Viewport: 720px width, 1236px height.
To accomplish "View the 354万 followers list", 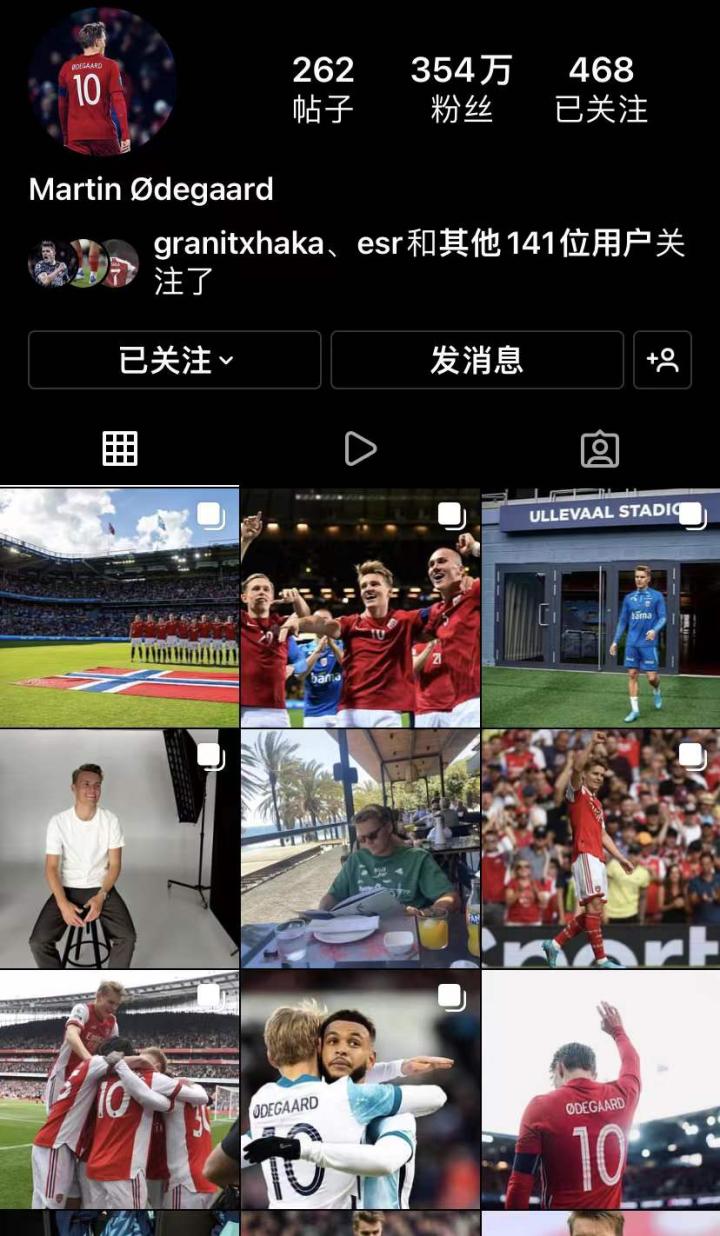I will coord(461,88).
